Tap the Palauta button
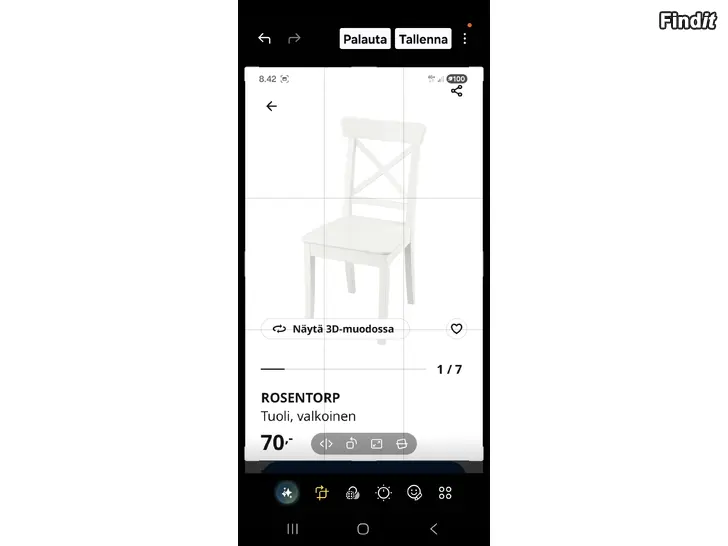 click(364, 39)
